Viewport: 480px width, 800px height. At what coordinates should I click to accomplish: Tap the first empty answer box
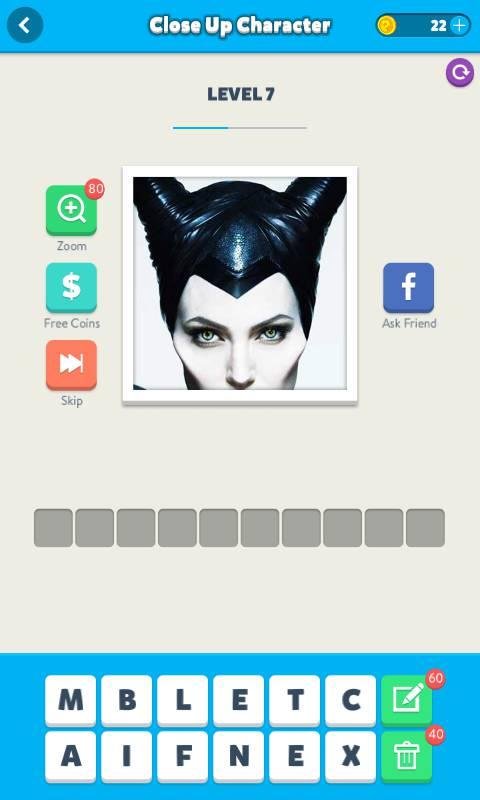54,528
